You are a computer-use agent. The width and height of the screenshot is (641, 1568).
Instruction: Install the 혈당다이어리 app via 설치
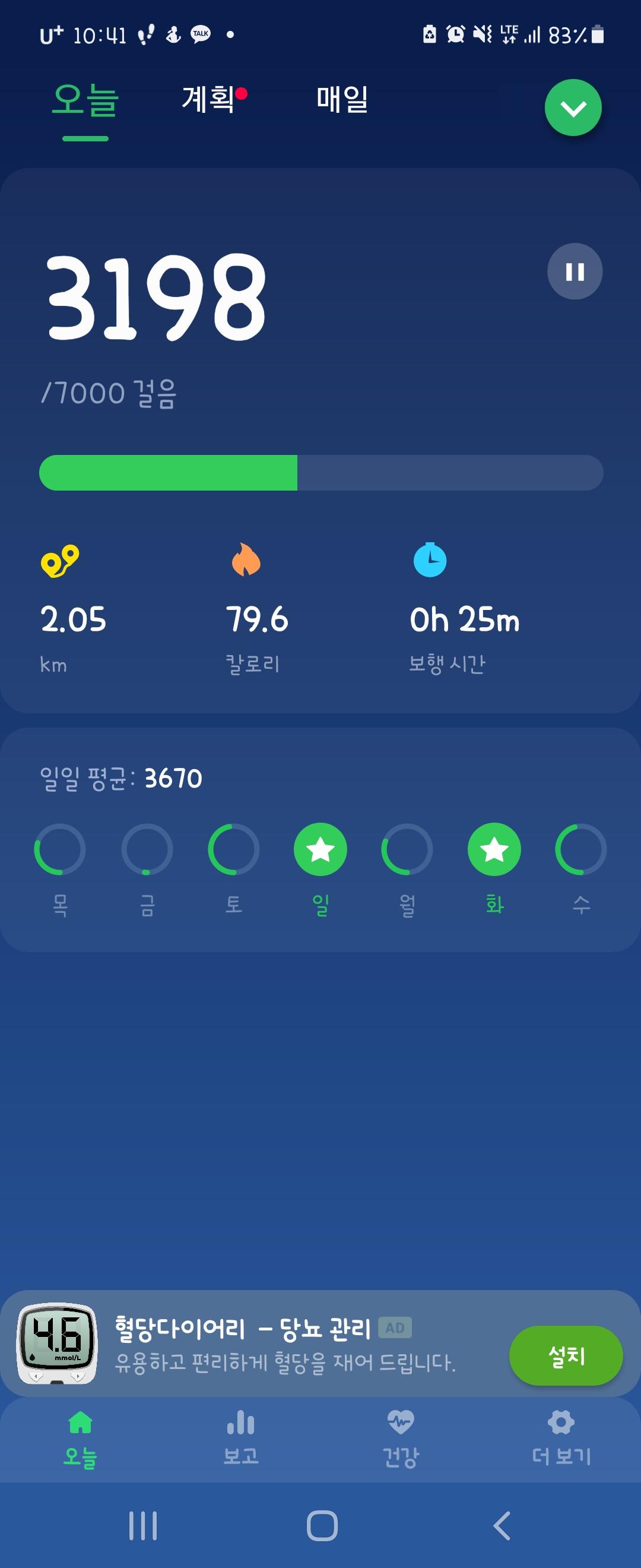[566, 1355]
